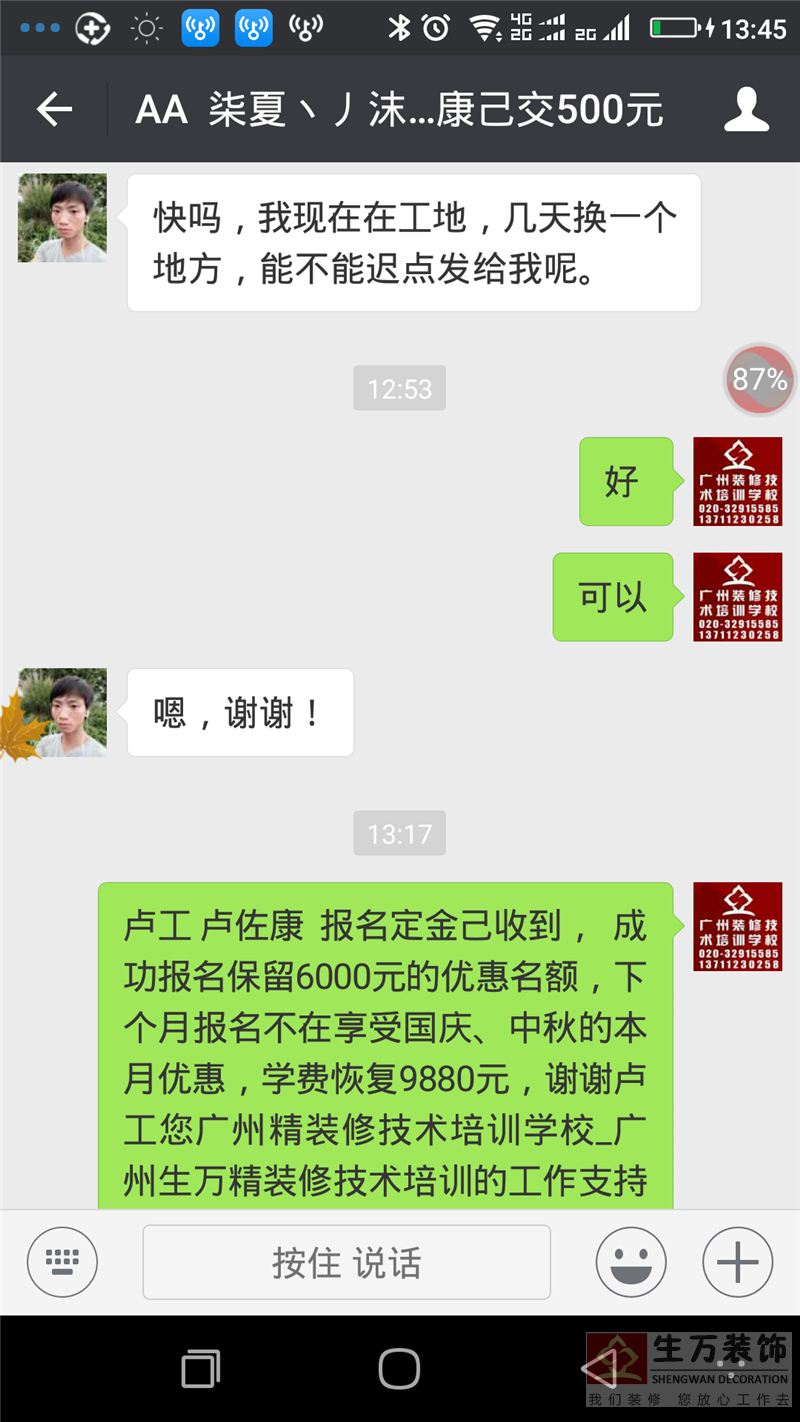
Task: Hold the 按住 说话 voice button
Action: pyautogui.click(x=346, y=1262)
